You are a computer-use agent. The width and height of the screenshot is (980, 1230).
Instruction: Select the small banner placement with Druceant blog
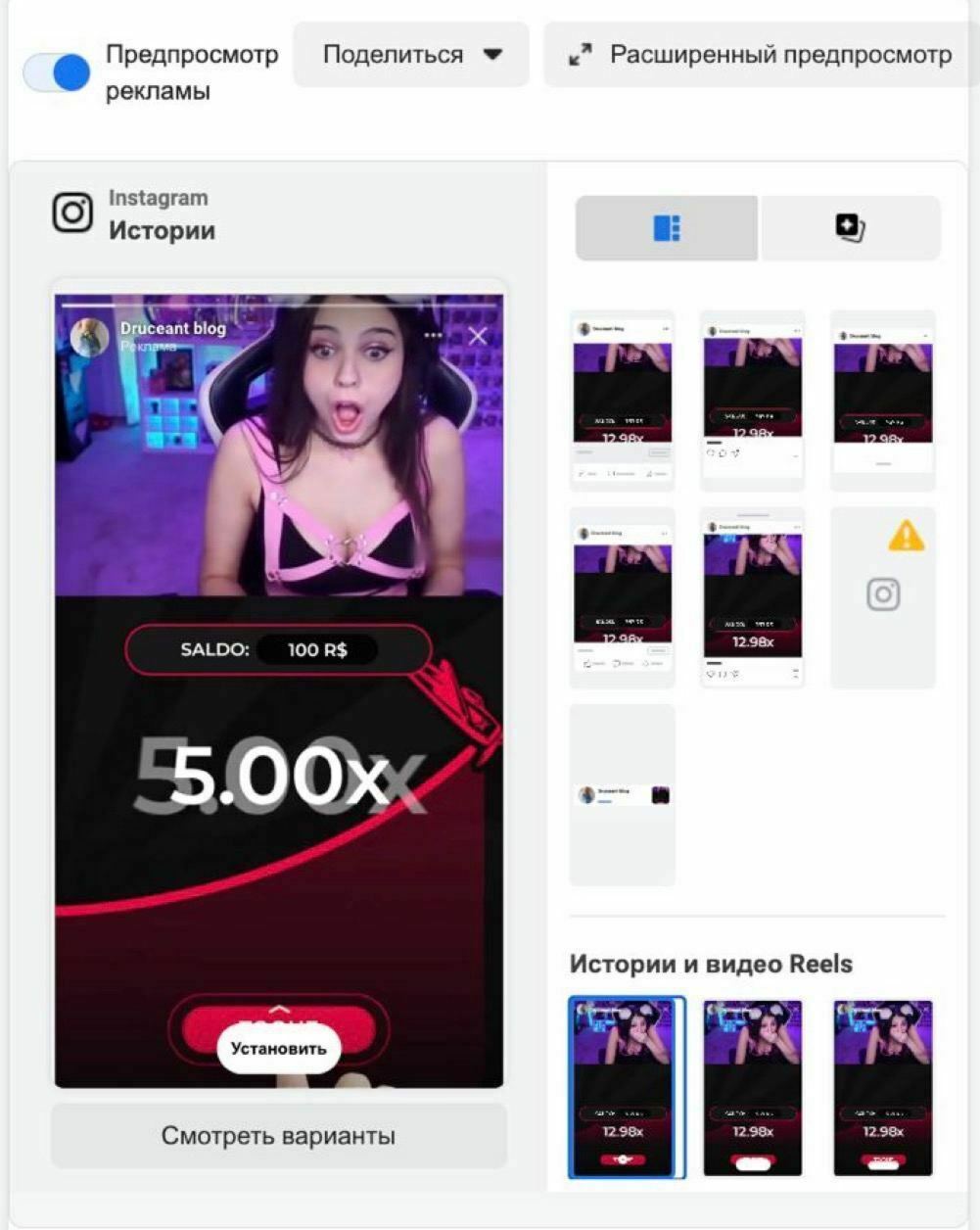click(623, 794)
